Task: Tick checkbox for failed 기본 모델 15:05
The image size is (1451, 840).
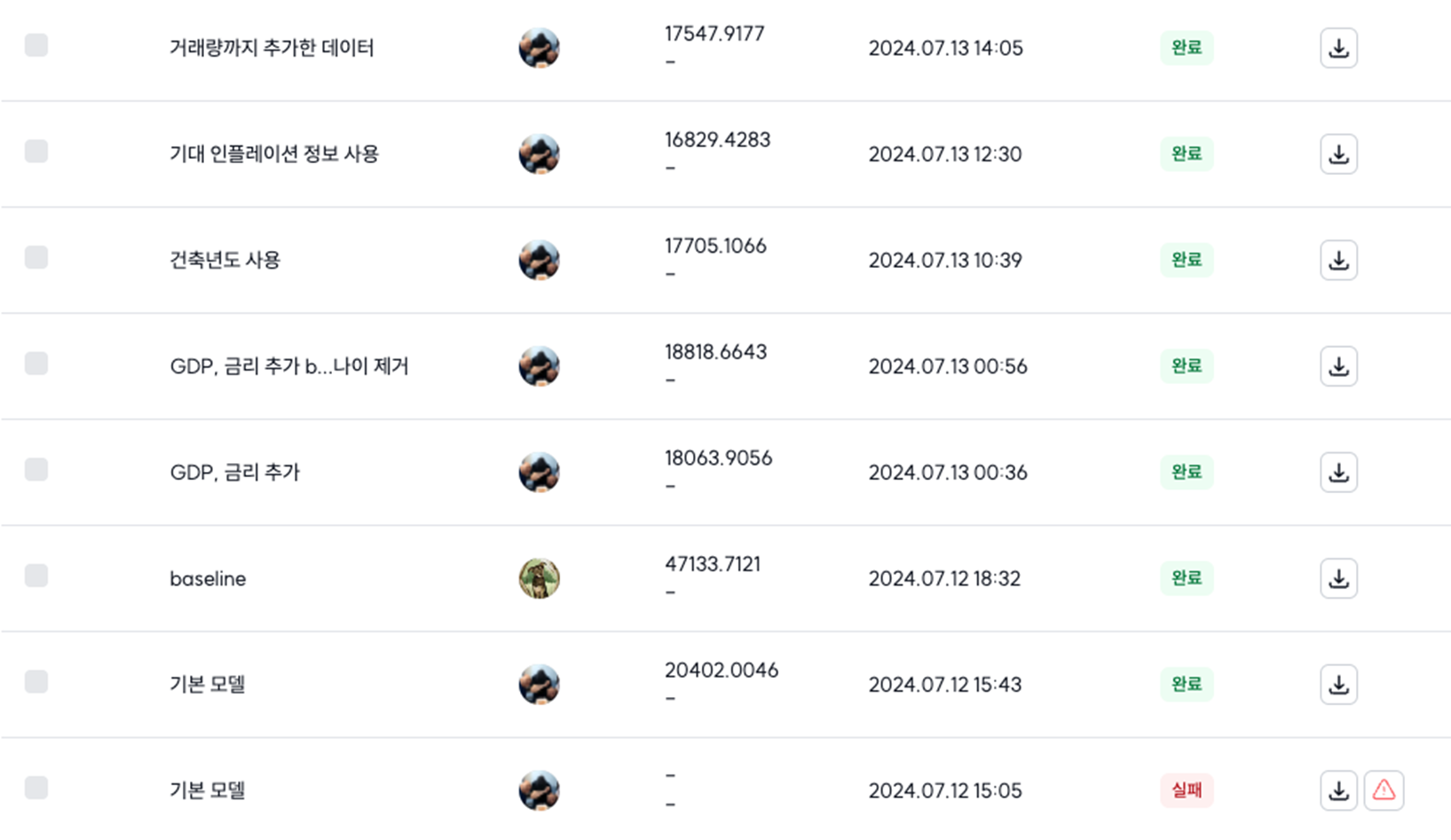Action: coord(36,788)
